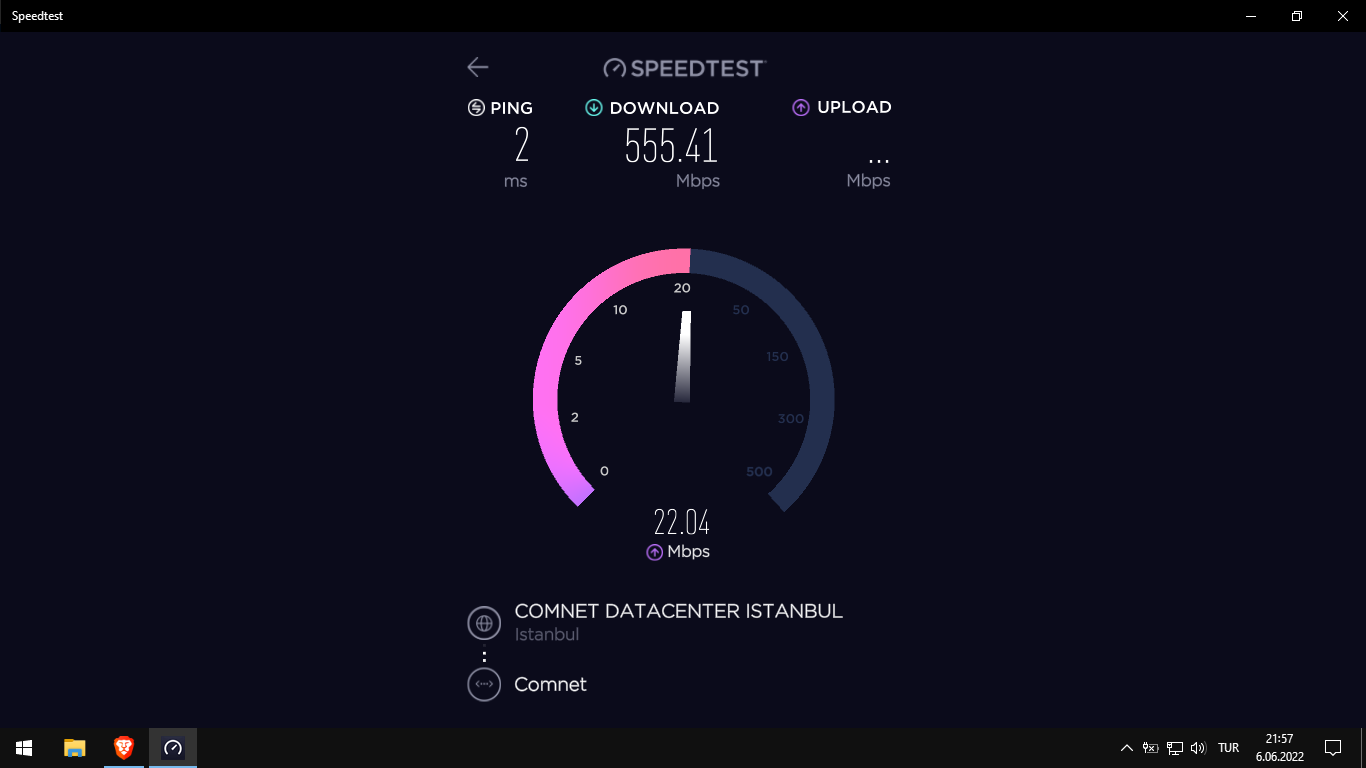Restore down the Speedtest window
This screenshot has width=1366, height=768.
[1296, 16]
